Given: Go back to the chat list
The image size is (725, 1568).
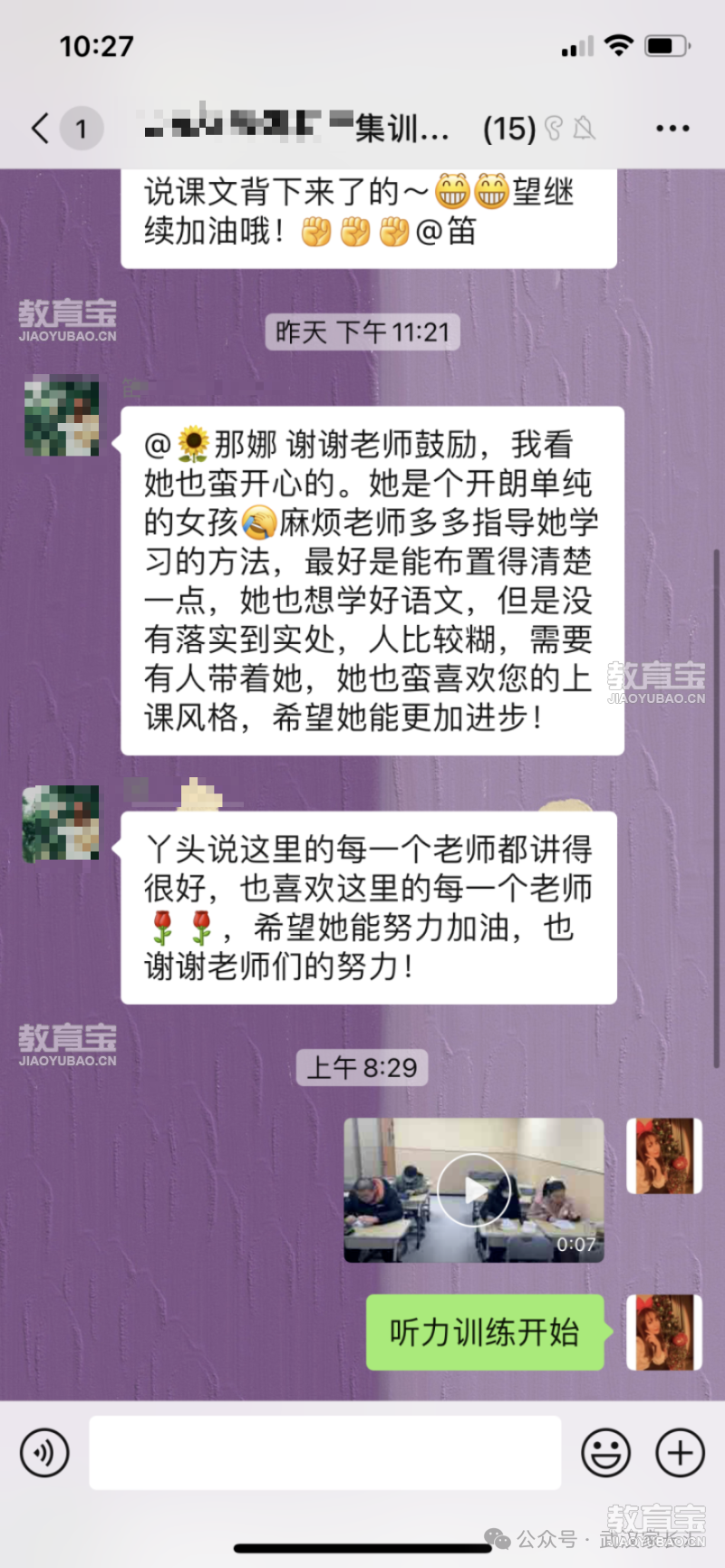Looking at the screenshot, I should point(41,129).
